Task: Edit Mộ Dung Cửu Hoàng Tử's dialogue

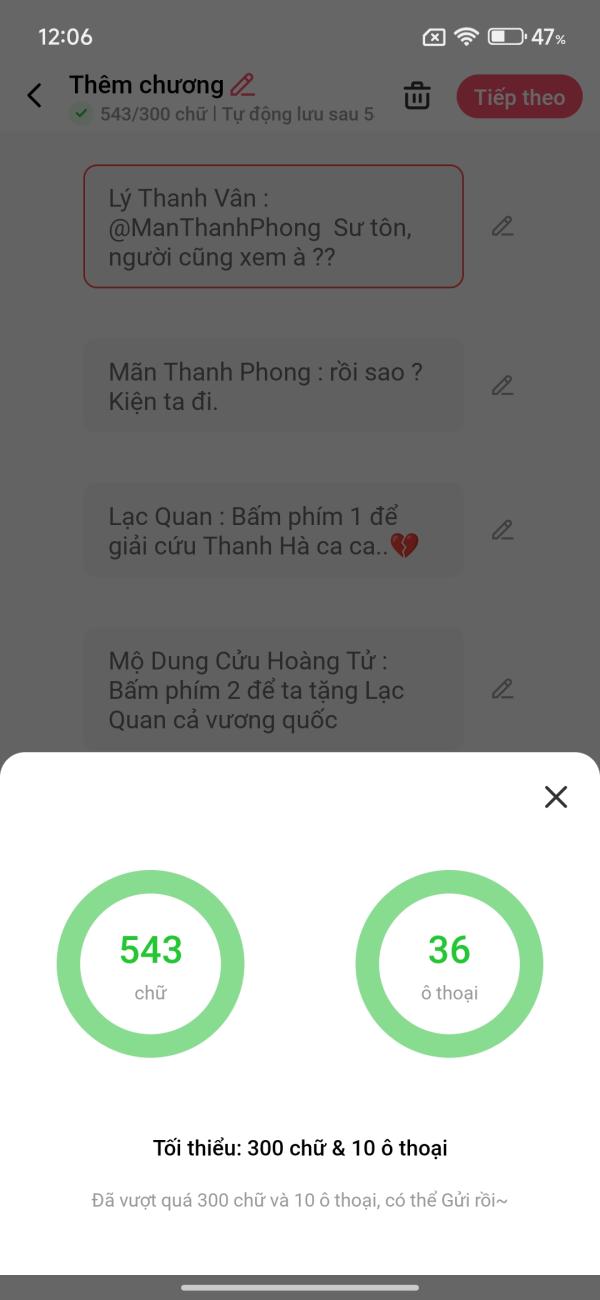Action: pyautogui.click(x=502, y=689)
